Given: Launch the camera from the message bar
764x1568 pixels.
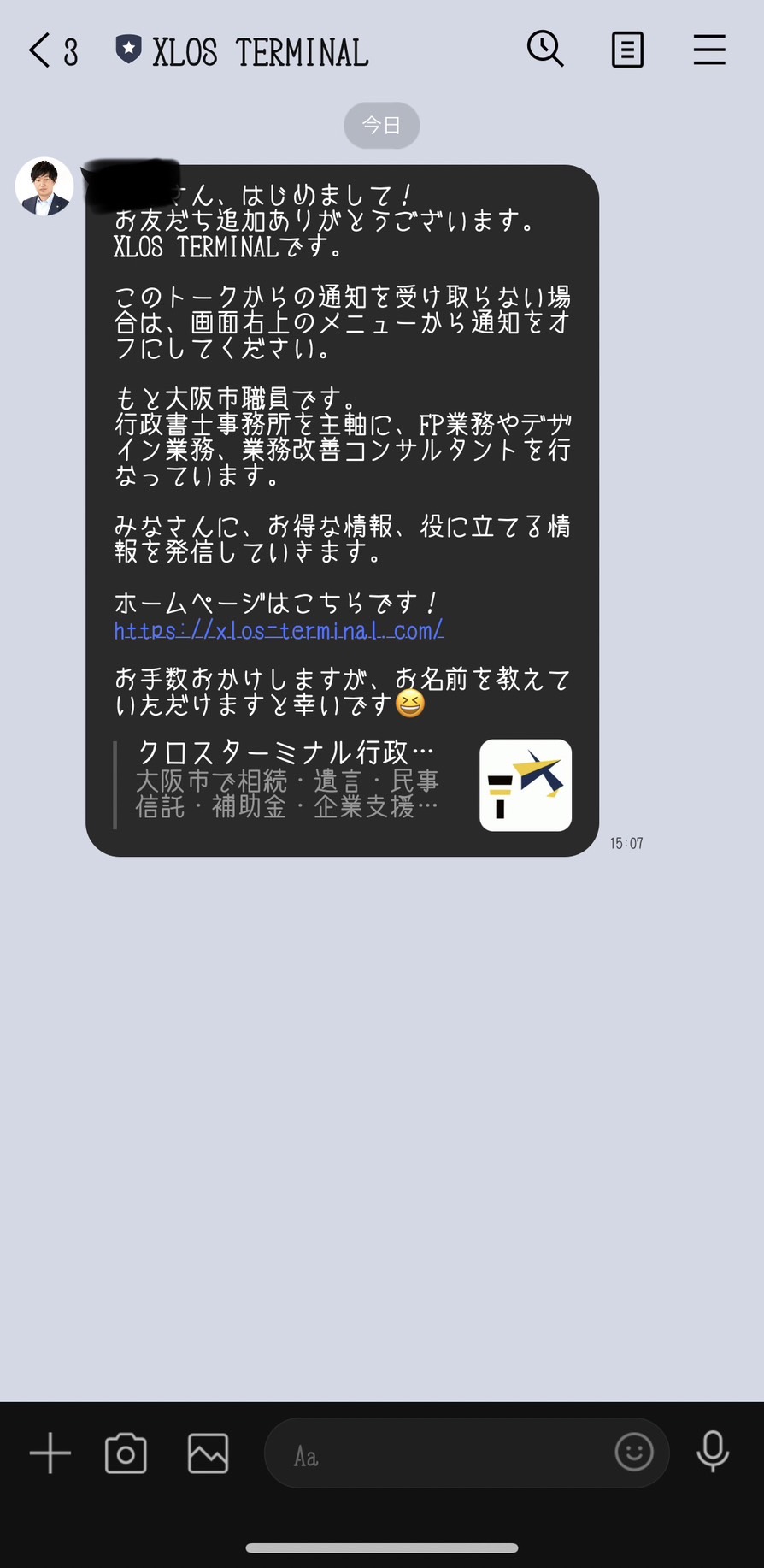Looking at the screenshot, I should tap(126, 1452).
